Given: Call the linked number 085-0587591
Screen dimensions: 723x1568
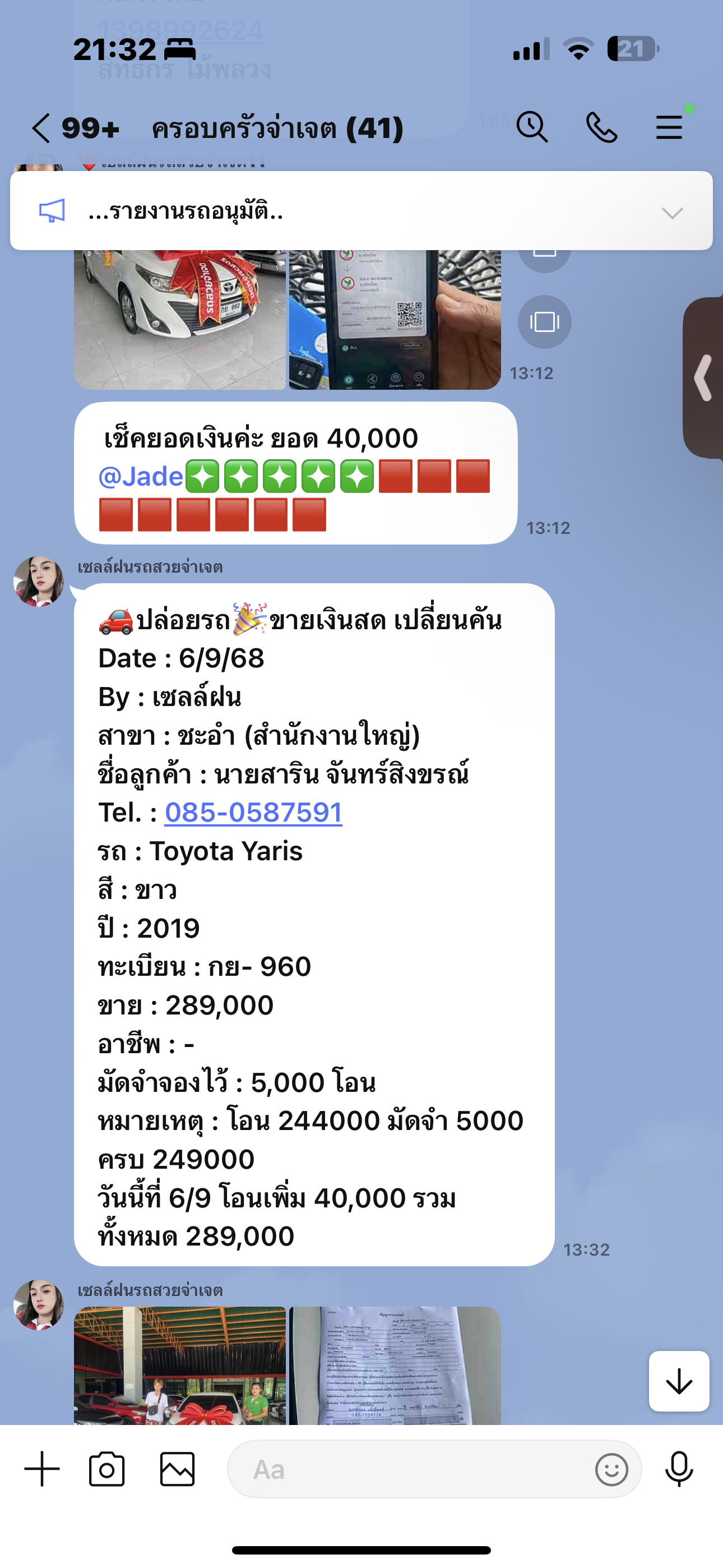Looking at the screenshot, I should click(x=253, y=813).
